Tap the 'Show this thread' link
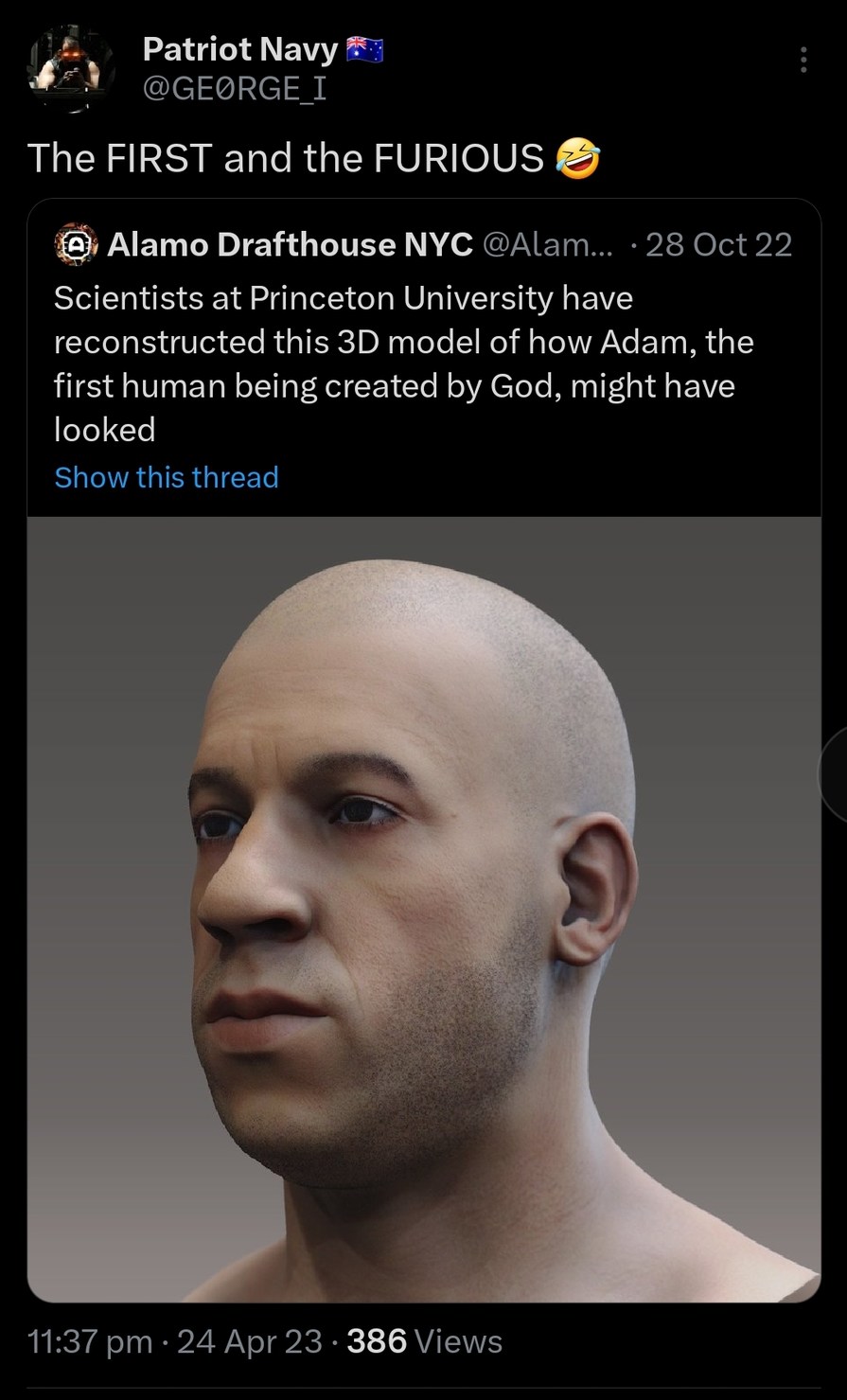The height and width of the screenshot is (1400, 847). tap(167, 477)
